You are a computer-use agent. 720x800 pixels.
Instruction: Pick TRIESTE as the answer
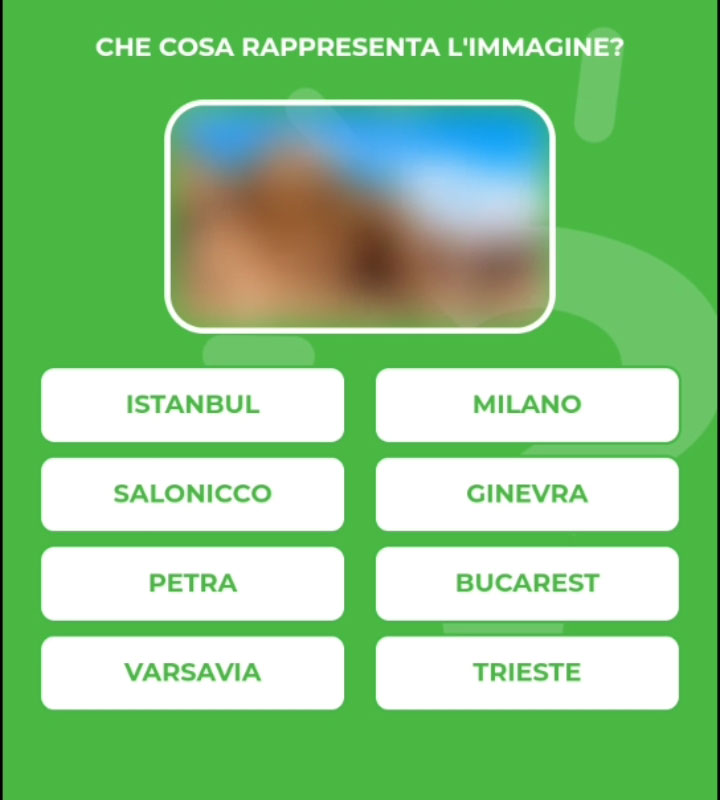(x=527, y=672)
